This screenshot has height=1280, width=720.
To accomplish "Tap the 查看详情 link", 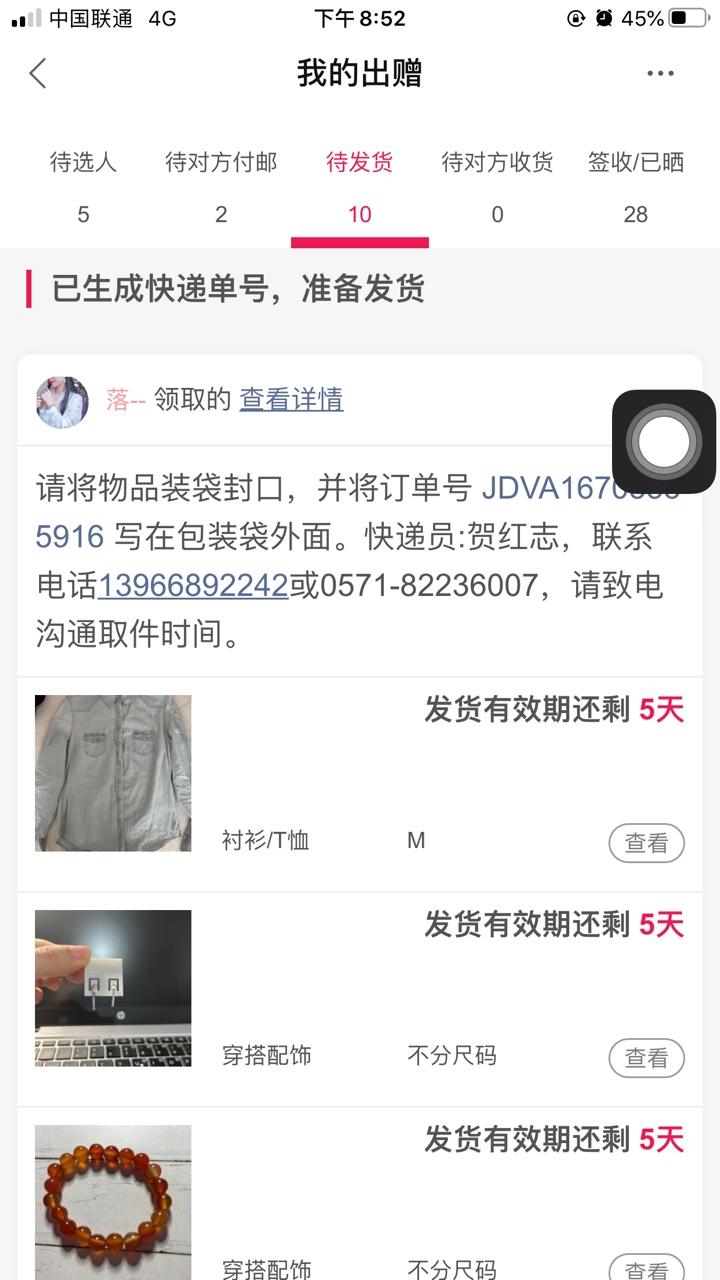I will click(x=291, y=400).
